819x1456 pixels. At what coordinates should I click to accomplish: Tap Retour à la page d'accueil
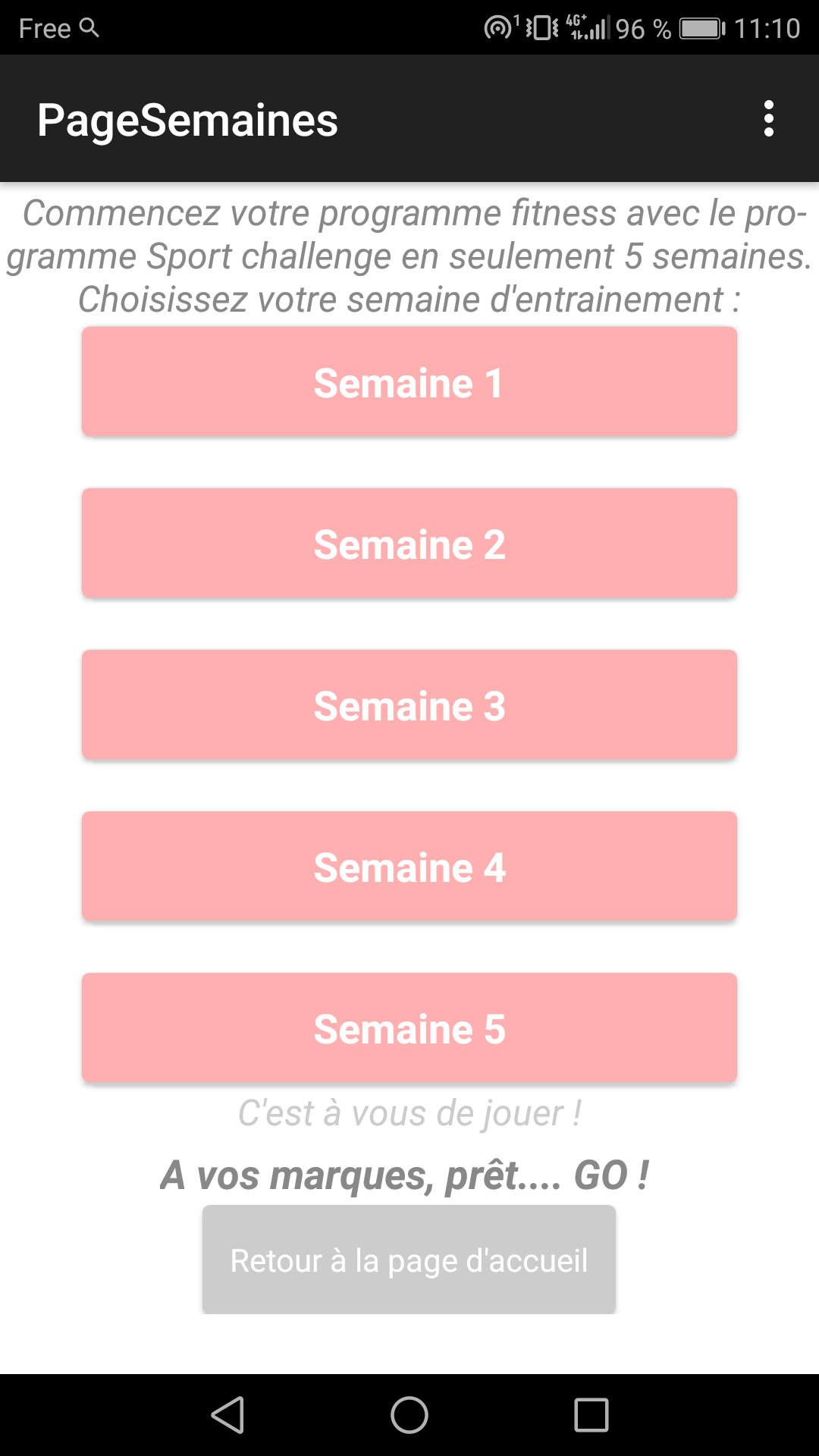point(409,1260)
